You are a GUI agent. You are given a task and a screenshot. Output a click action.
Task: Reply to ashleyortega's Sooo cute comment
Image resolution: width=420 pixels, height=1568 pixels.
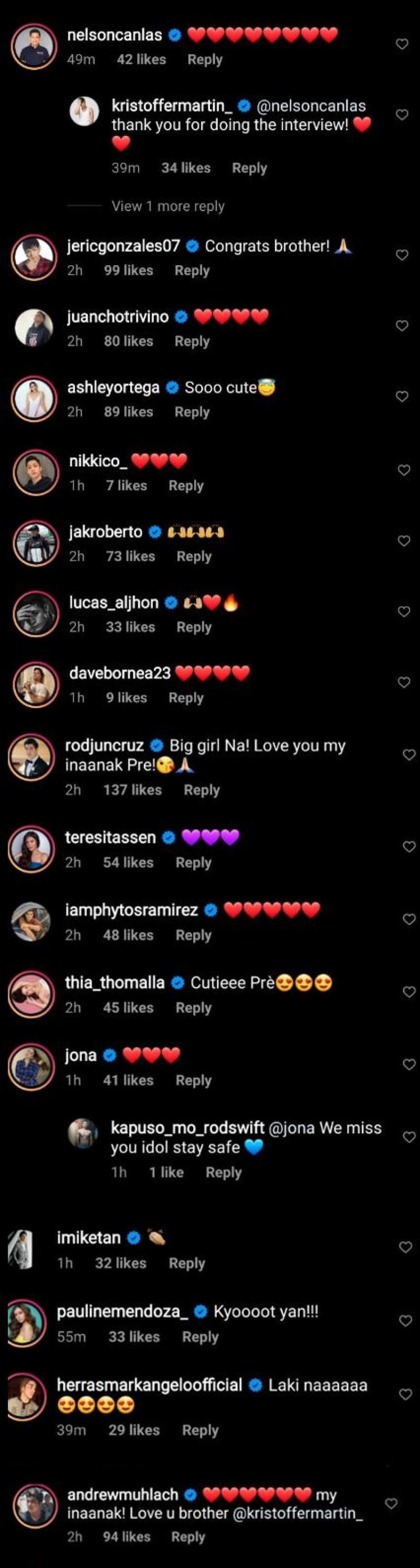[x=192, y=412]
